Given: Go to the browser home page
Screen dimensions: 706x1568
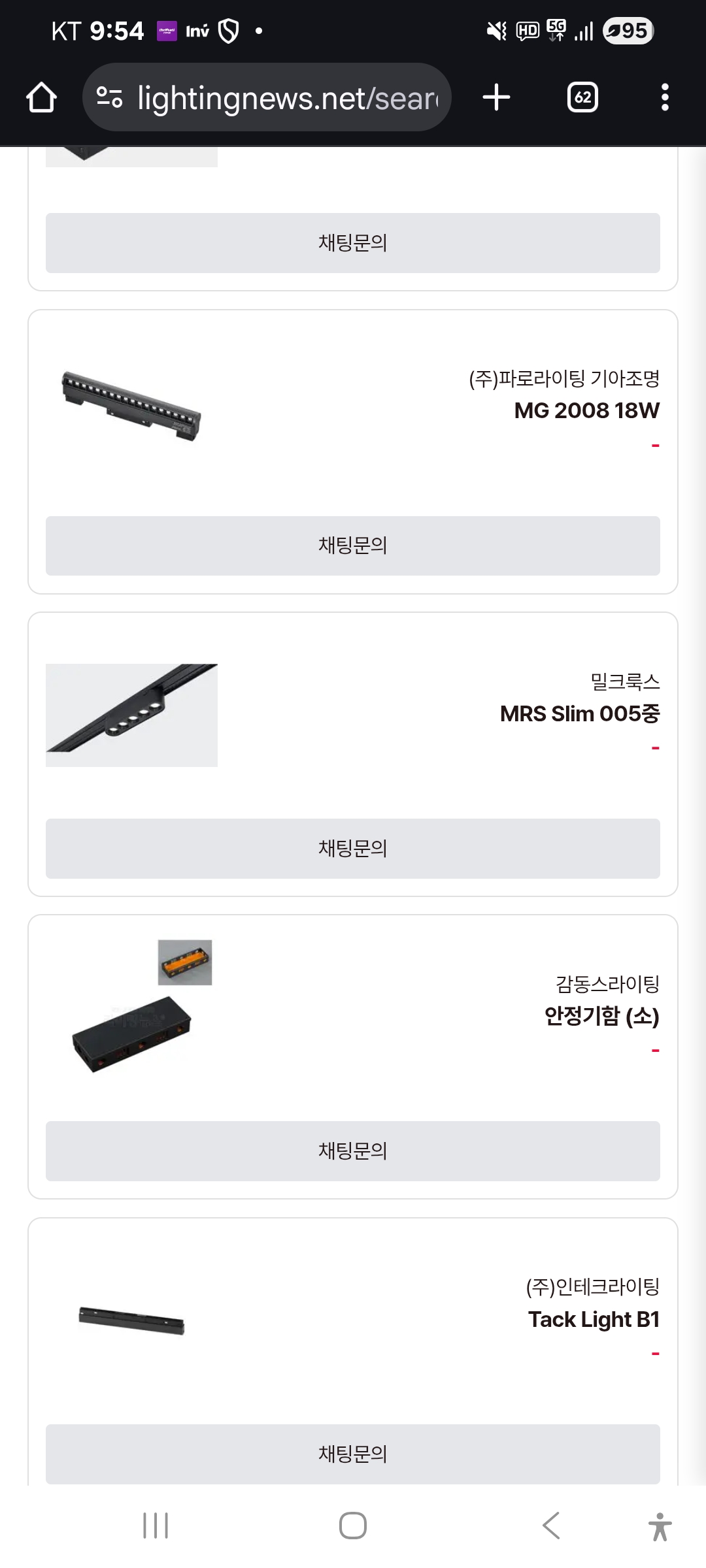Looking at the screenshot, I should coord(41,98).
